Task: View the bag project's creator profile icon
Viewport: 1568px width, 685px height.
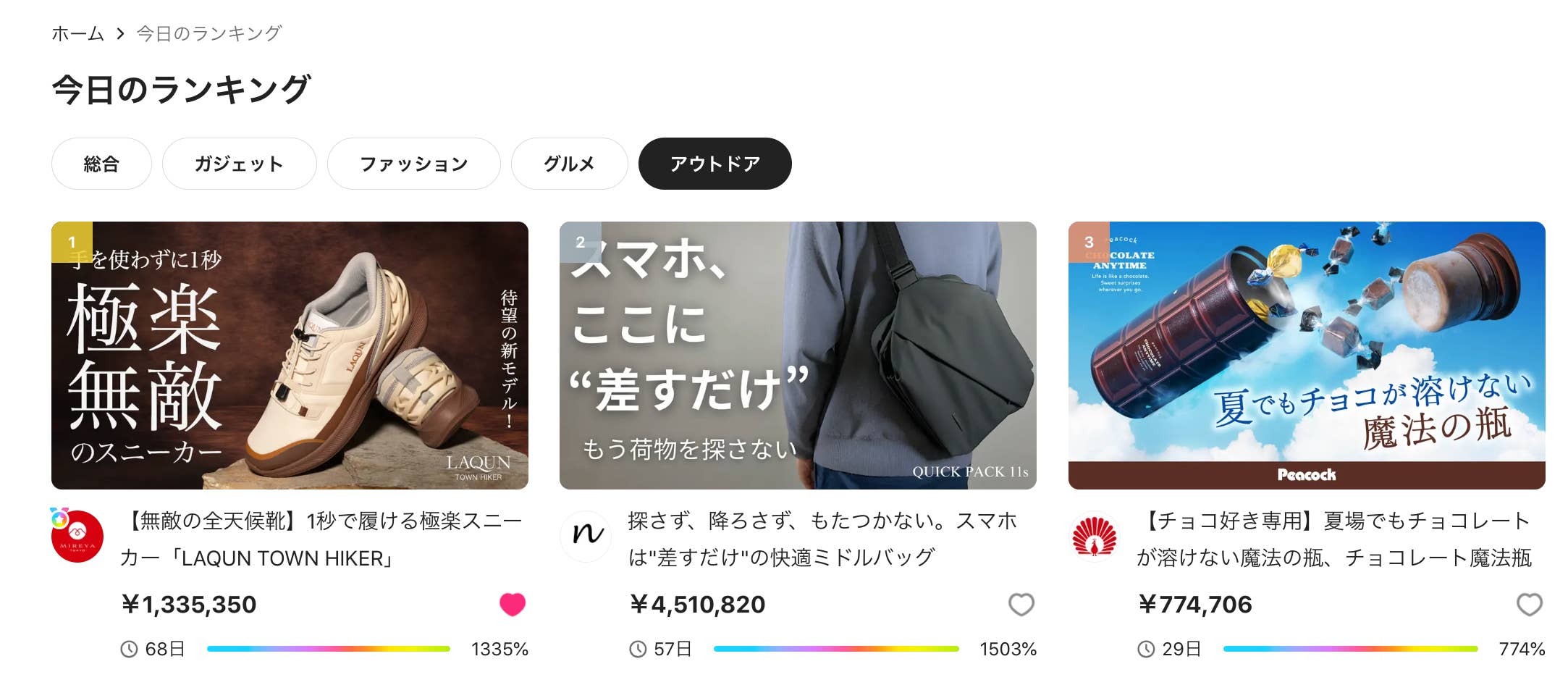Action: 586,536
